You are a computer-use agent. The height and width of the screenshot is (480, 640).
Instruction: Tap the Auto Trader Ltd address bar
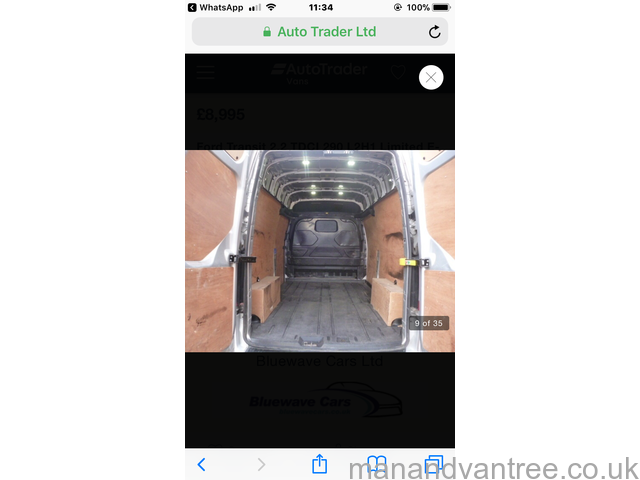point(318,32)
